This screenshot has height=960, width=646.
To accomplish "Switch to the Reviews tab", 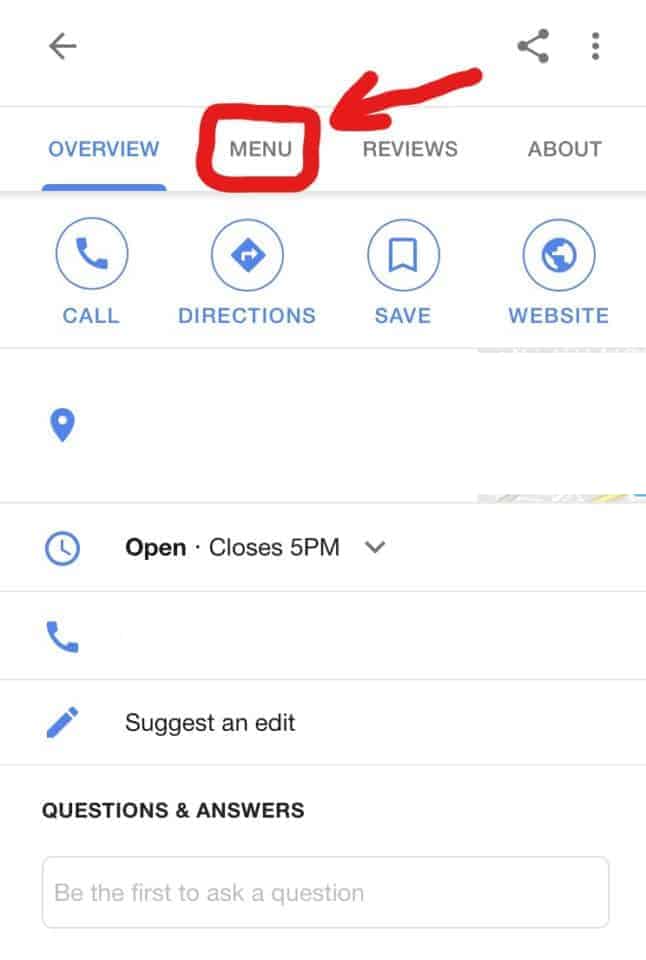I will pos(410,149).
